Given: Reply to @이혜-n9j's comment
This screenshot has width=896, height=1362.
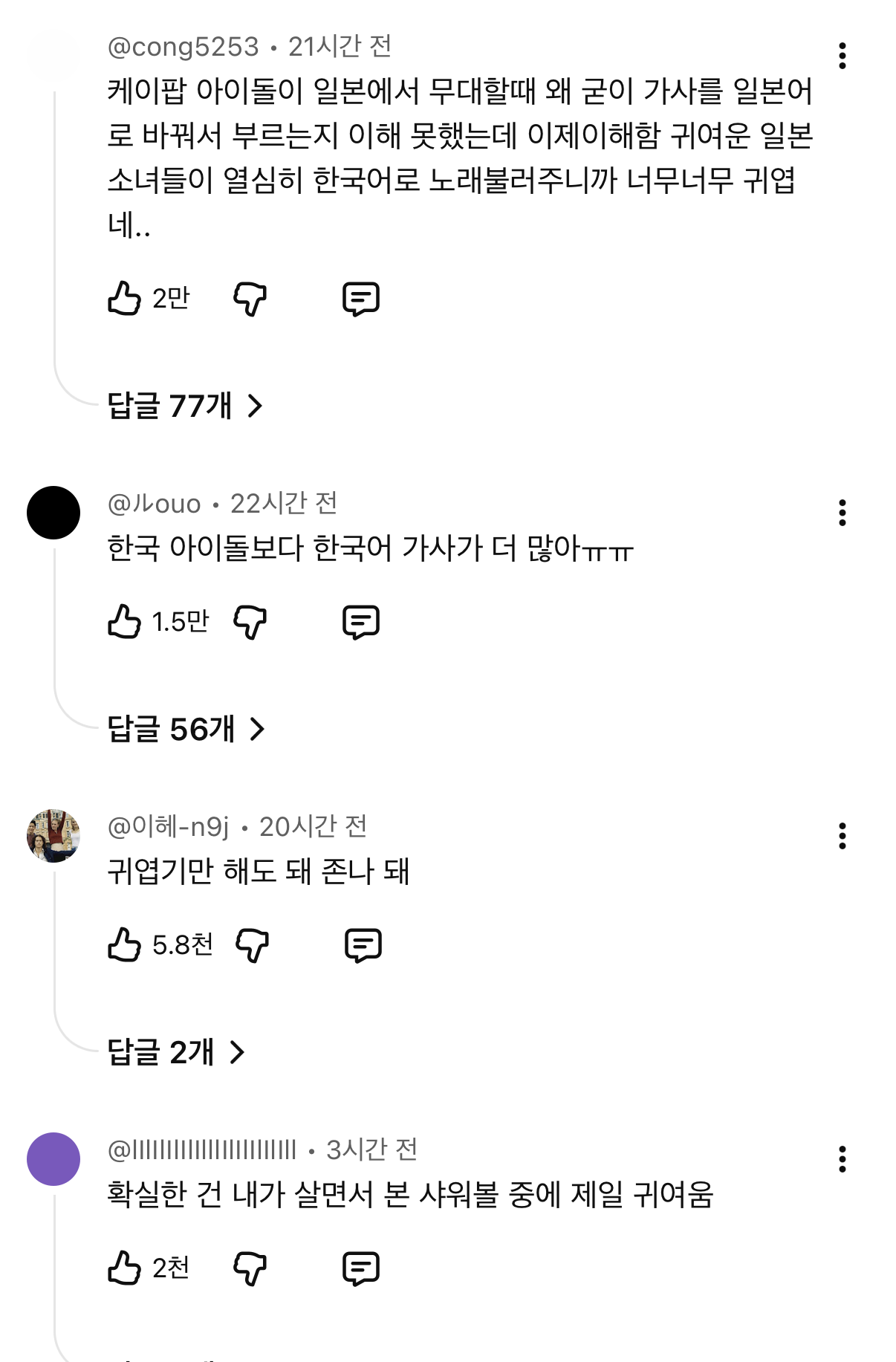Looking at the screenshot, I should tap(363, 945).
